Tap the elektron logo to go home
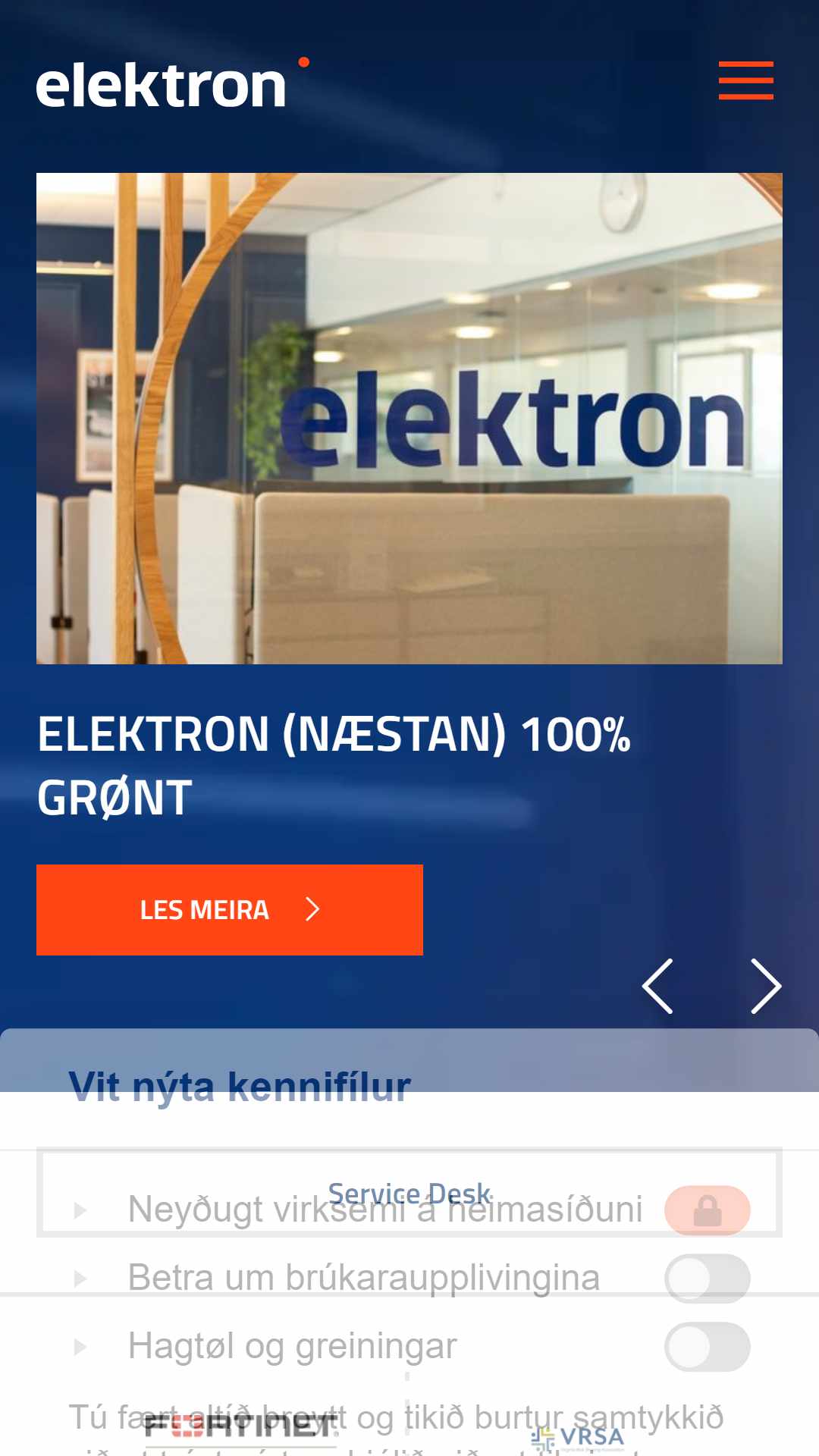Screen dimensions: 819x1456 (173, 83)
